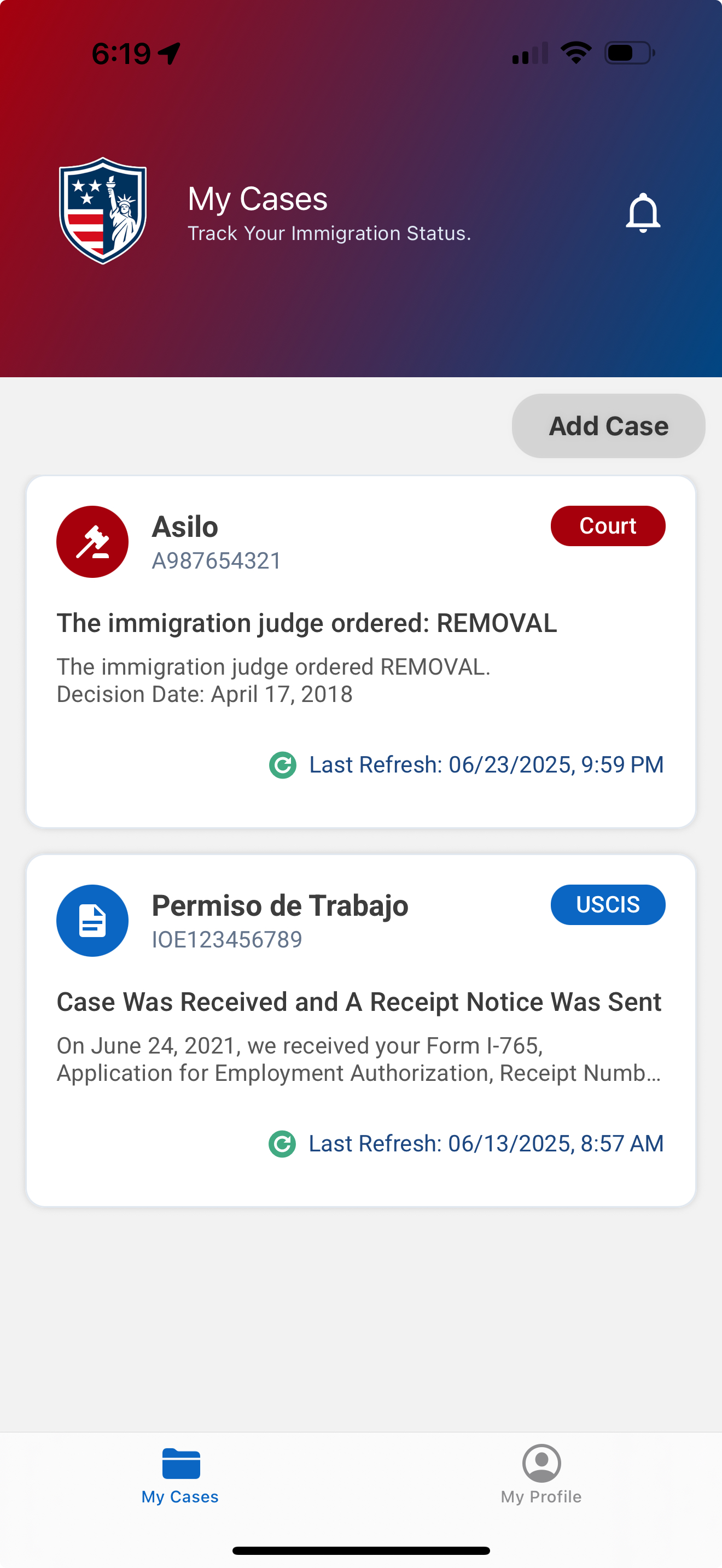Switch to the My Profile tab
This screenshot has width=722, height=1568.
pos(540,1475)
